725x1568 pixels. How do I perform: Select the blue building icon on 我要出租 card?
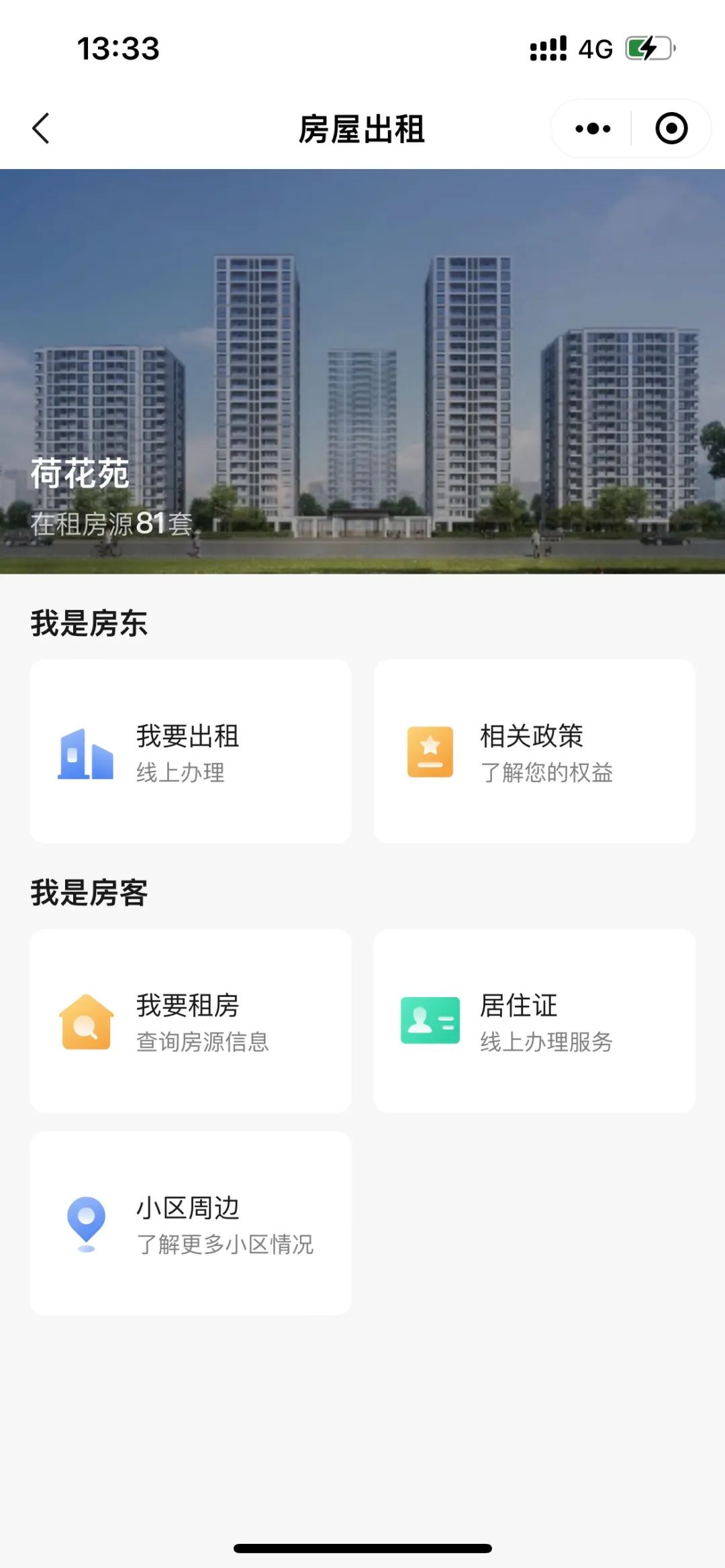point(85,753)
